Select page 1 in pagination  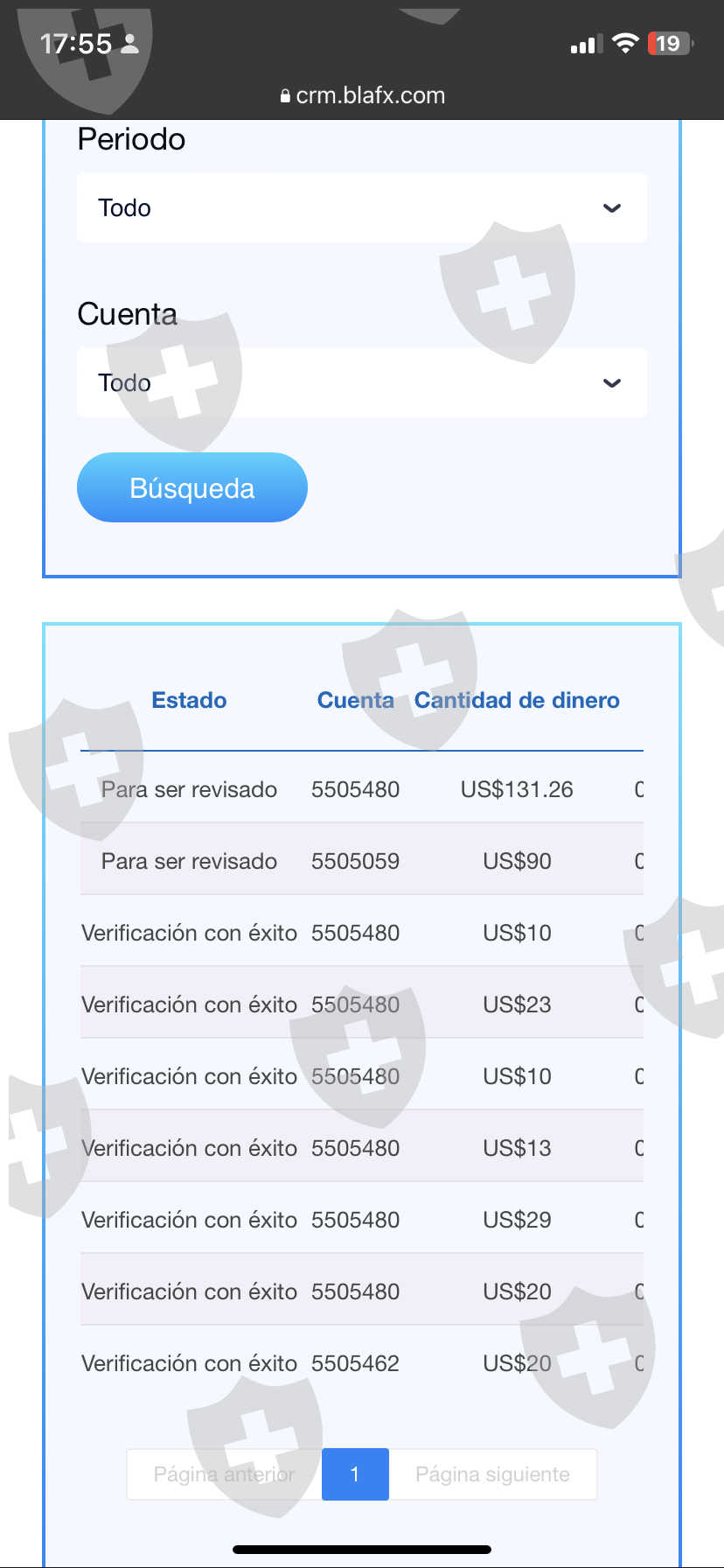click(x=355, y=1474)
